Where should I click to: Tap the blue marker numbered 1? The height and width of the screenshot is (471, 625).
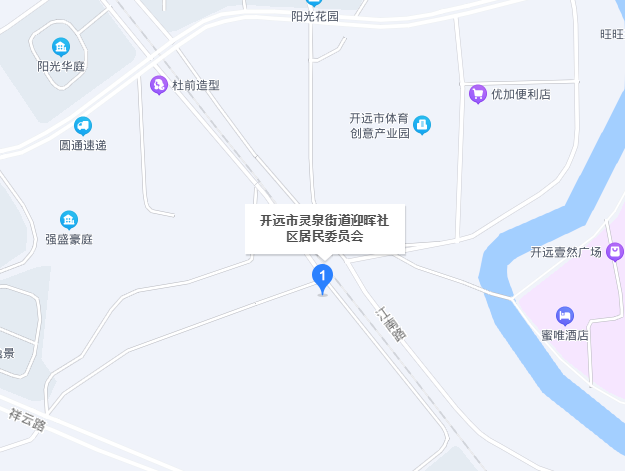[x=322, y=276]
